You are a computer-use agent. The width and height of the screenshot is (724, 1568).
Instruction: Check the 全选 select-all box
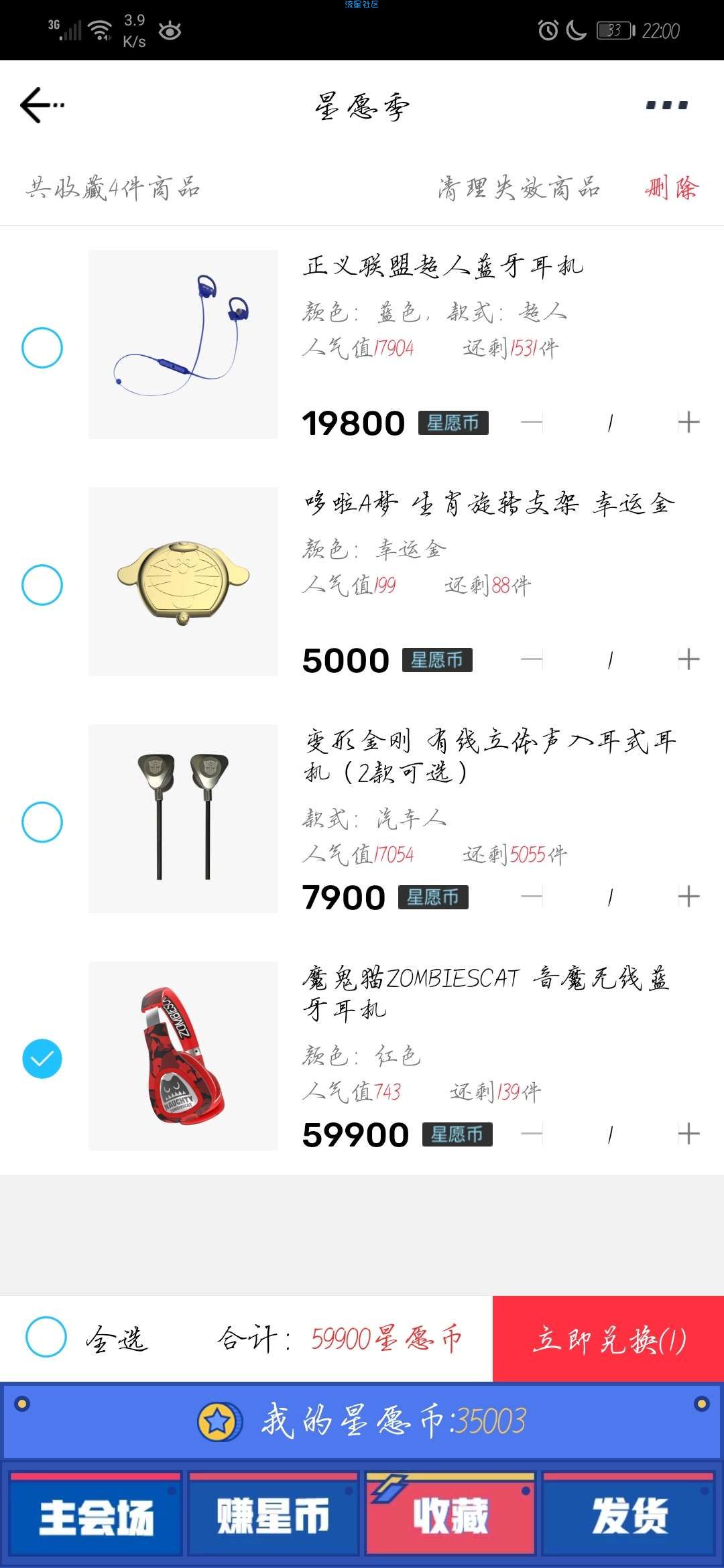click(x=46, y=1337)
